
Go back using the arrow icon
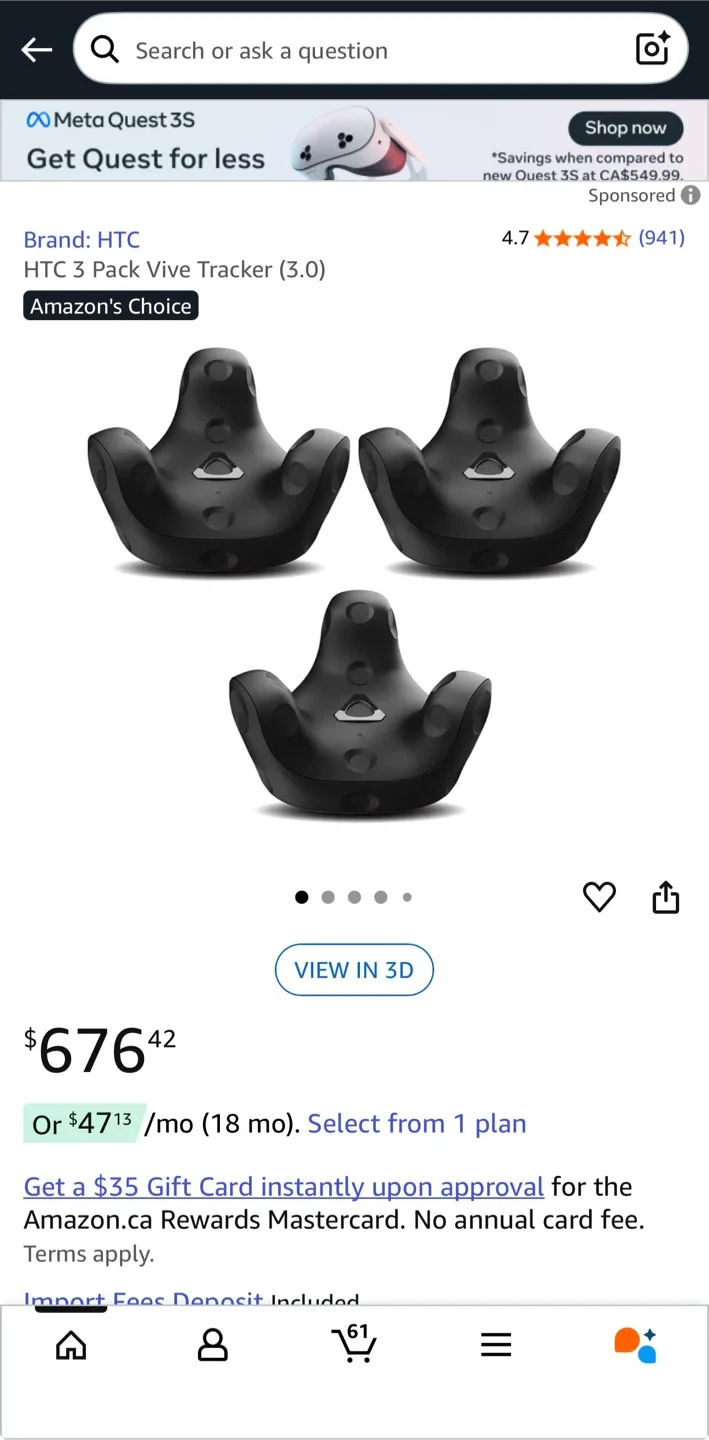pyautogui.click(x=36, y=50)
